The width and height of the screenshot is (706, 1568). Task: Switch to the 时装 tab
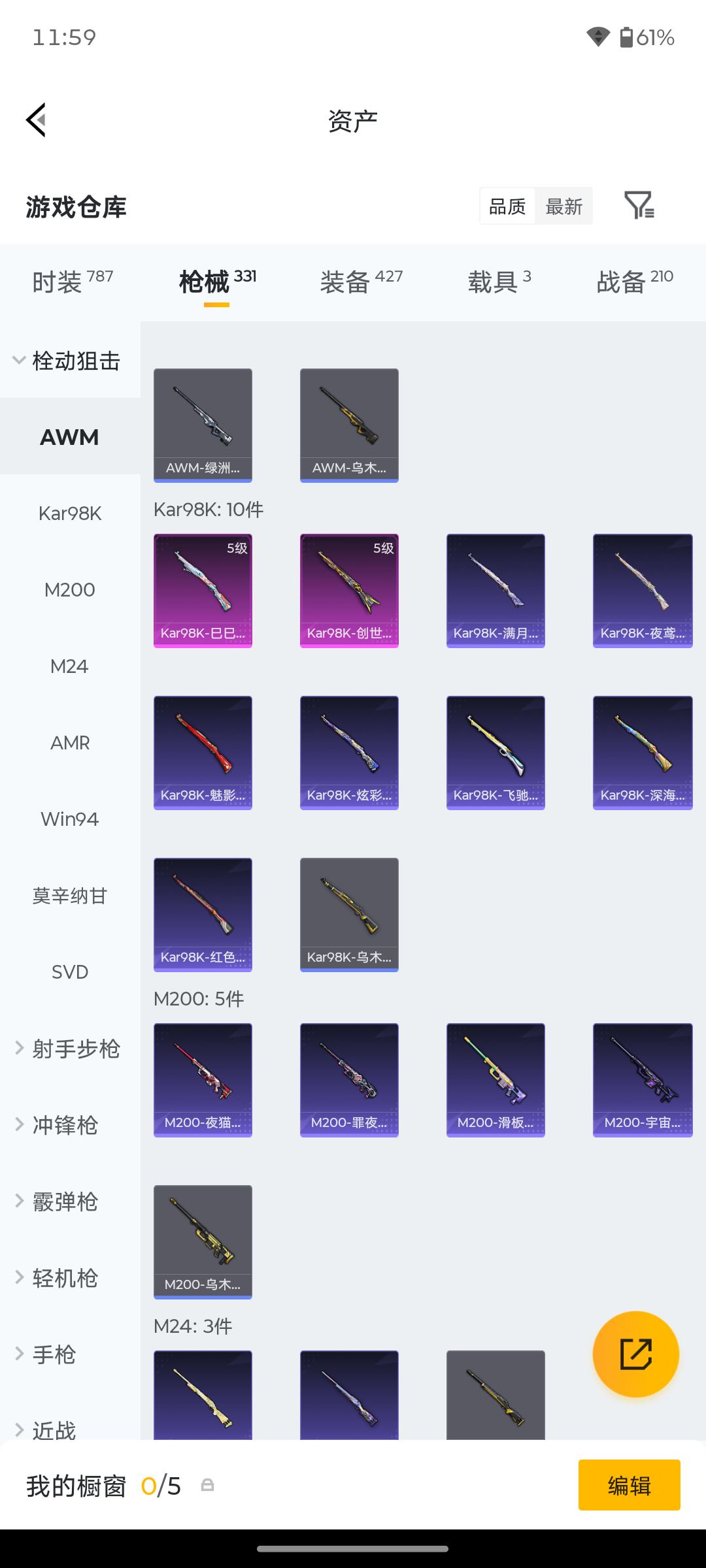tap(73, 282)
